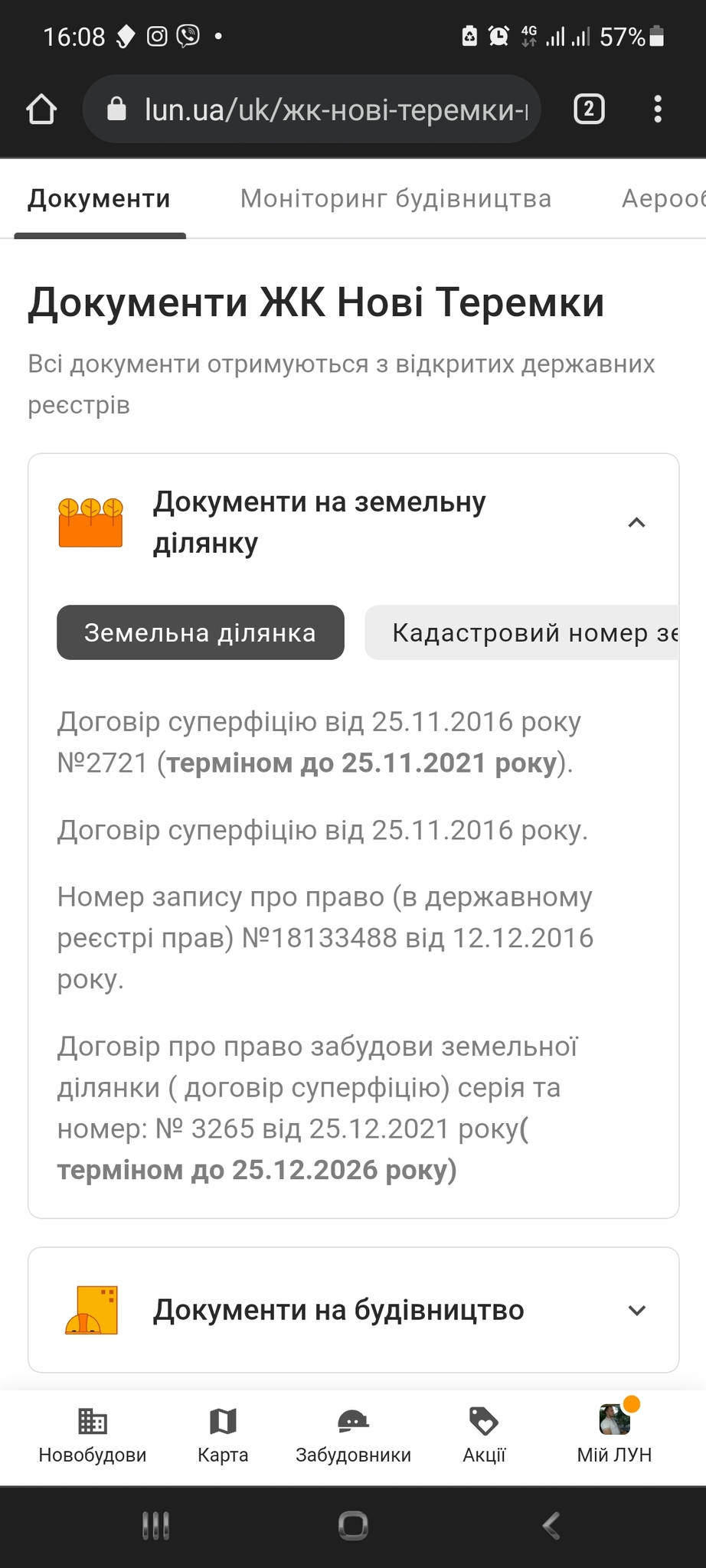Switch to the Документи tab
The width and height of the screenshot is (706, 1568).
(x=100, y=199)
